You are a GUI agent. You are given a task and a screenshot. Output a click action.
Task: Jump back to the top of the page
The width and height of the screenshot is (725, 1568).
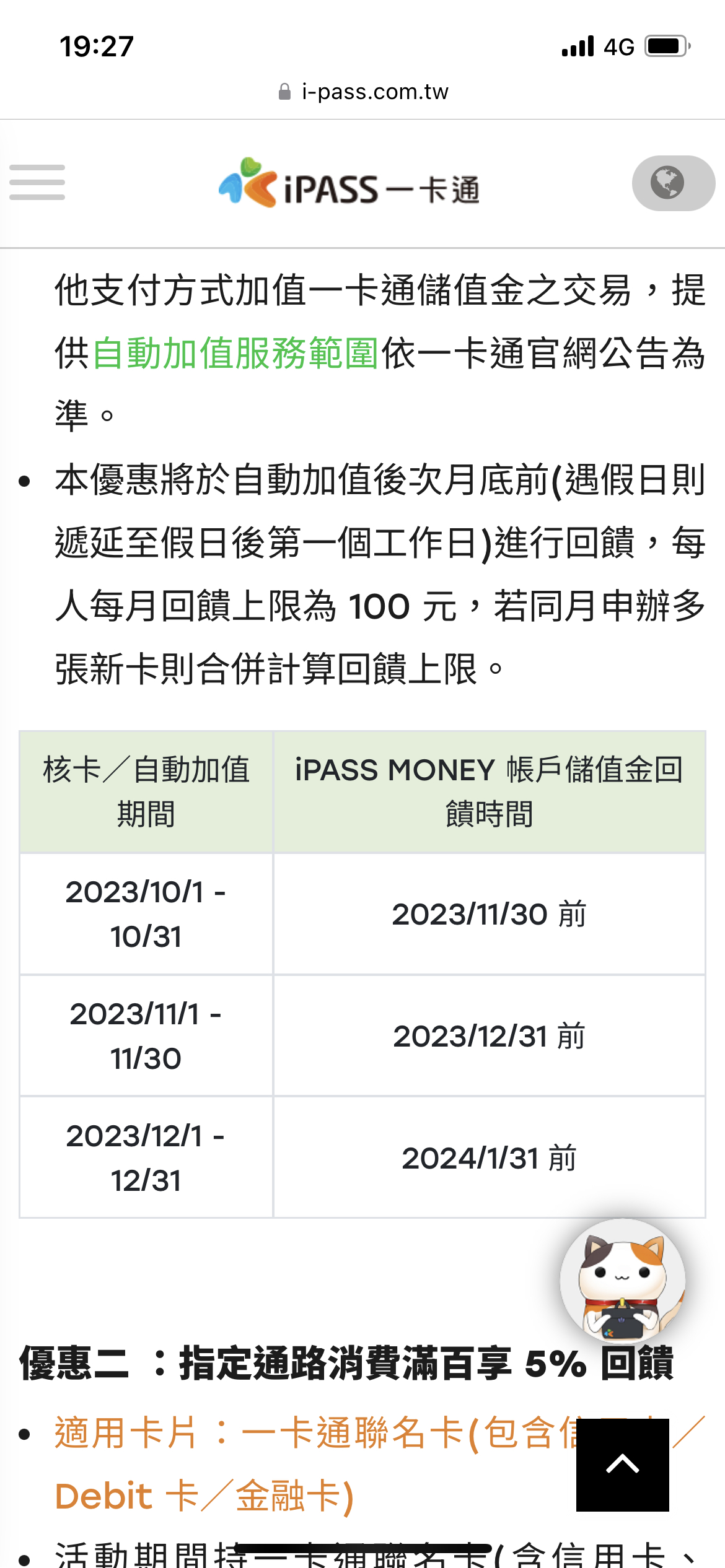622,1465
